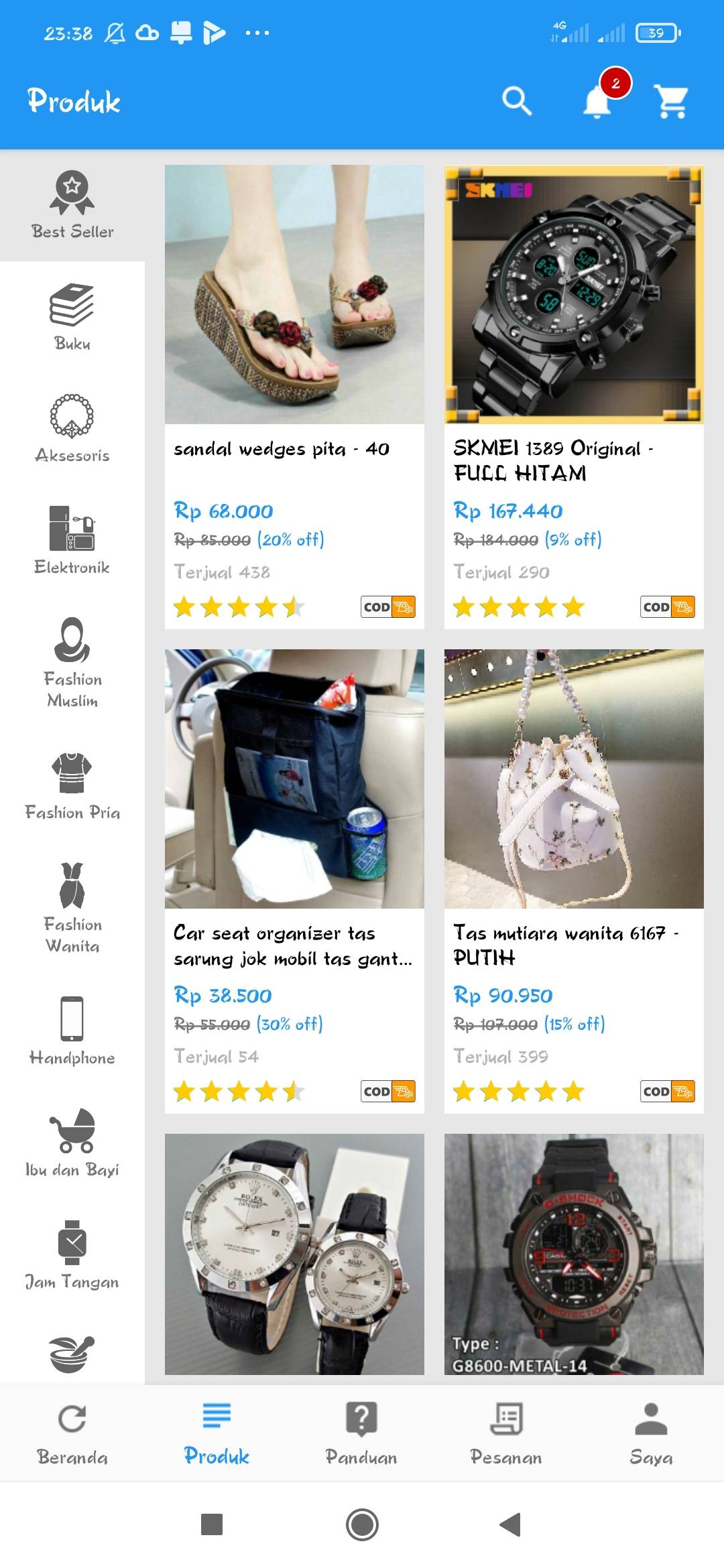
Task: View the Tas mutiara wanita 6167 product
Action: pyautogui.click(x=574, y=881)
